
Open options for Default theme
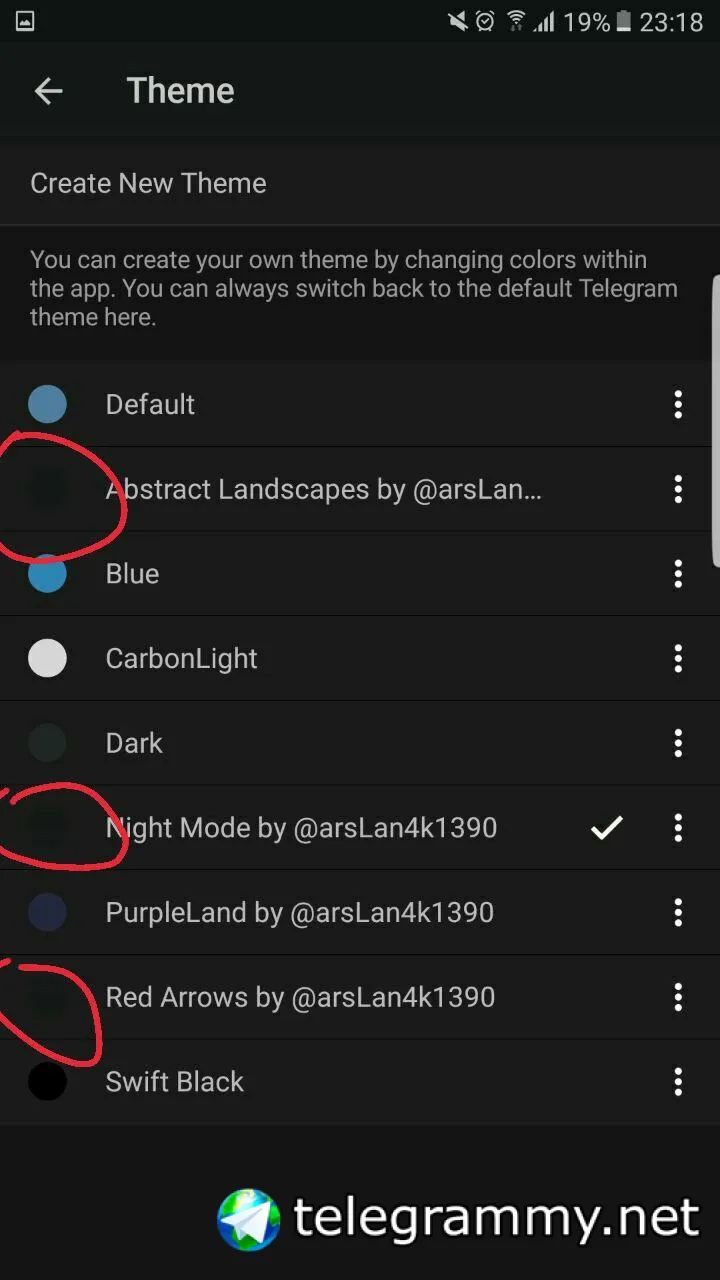[678, 404]
